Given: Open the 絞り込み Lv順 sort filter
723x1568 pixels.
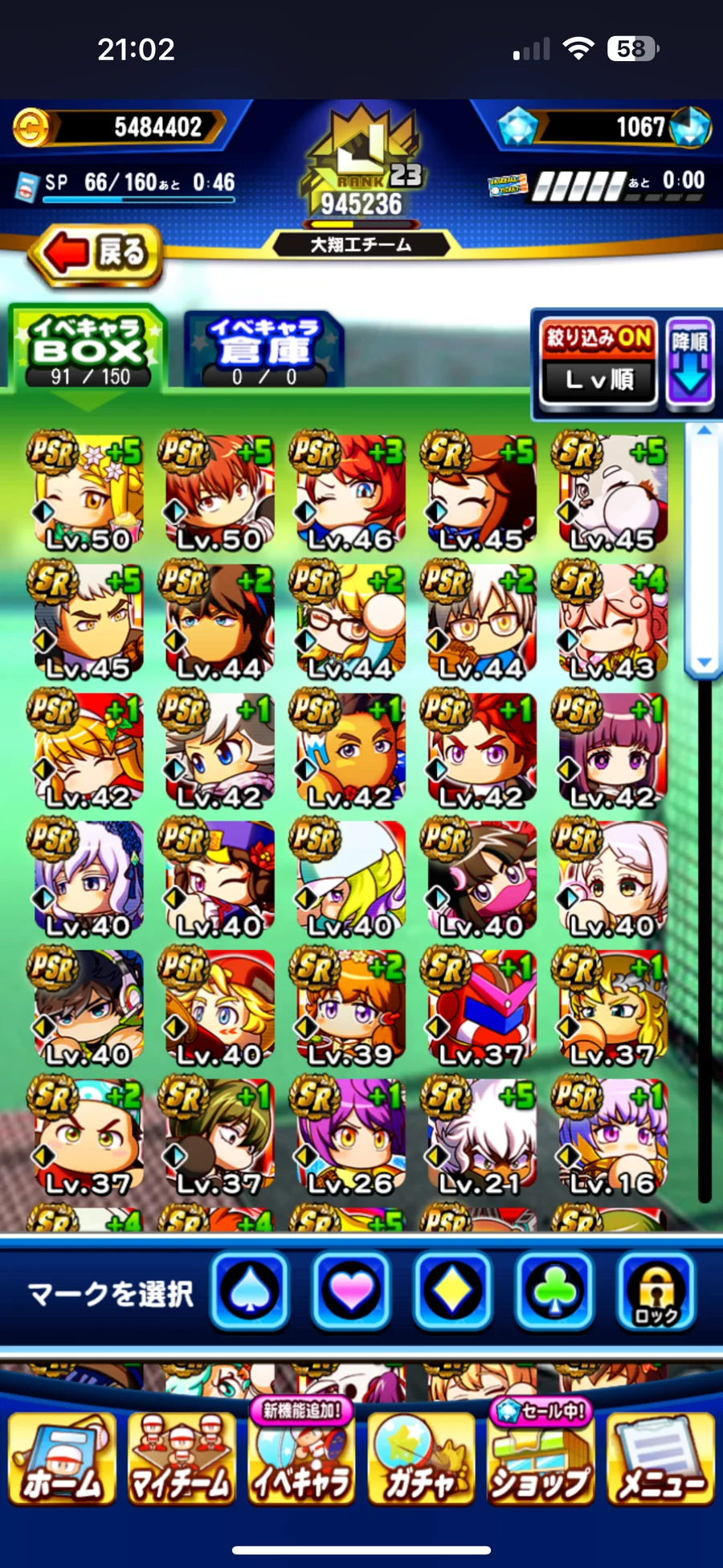Looking at the screenshot, I should pyautogui.click(x=598, y=362).
